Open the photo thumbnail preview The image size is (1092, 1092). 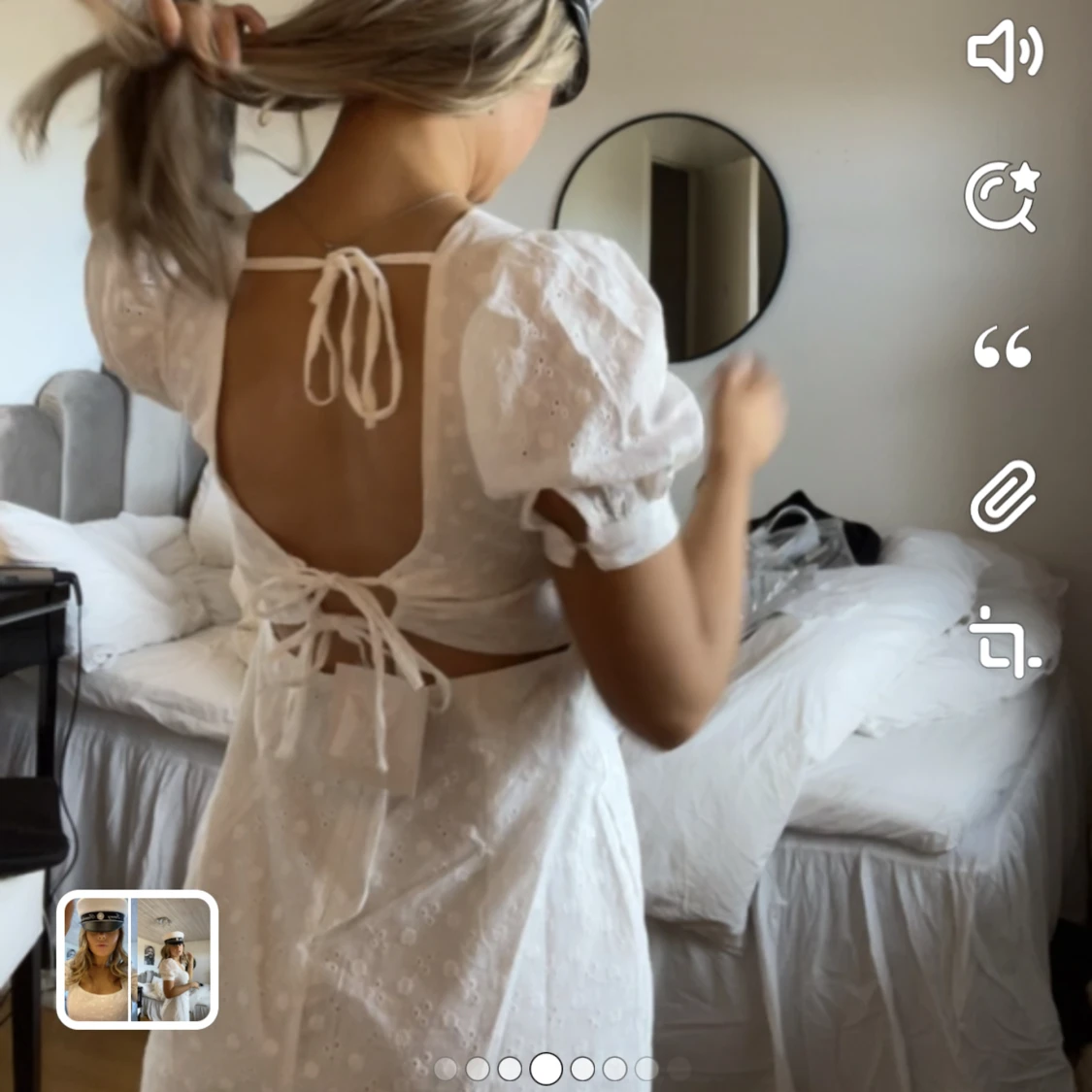(137, 959)
